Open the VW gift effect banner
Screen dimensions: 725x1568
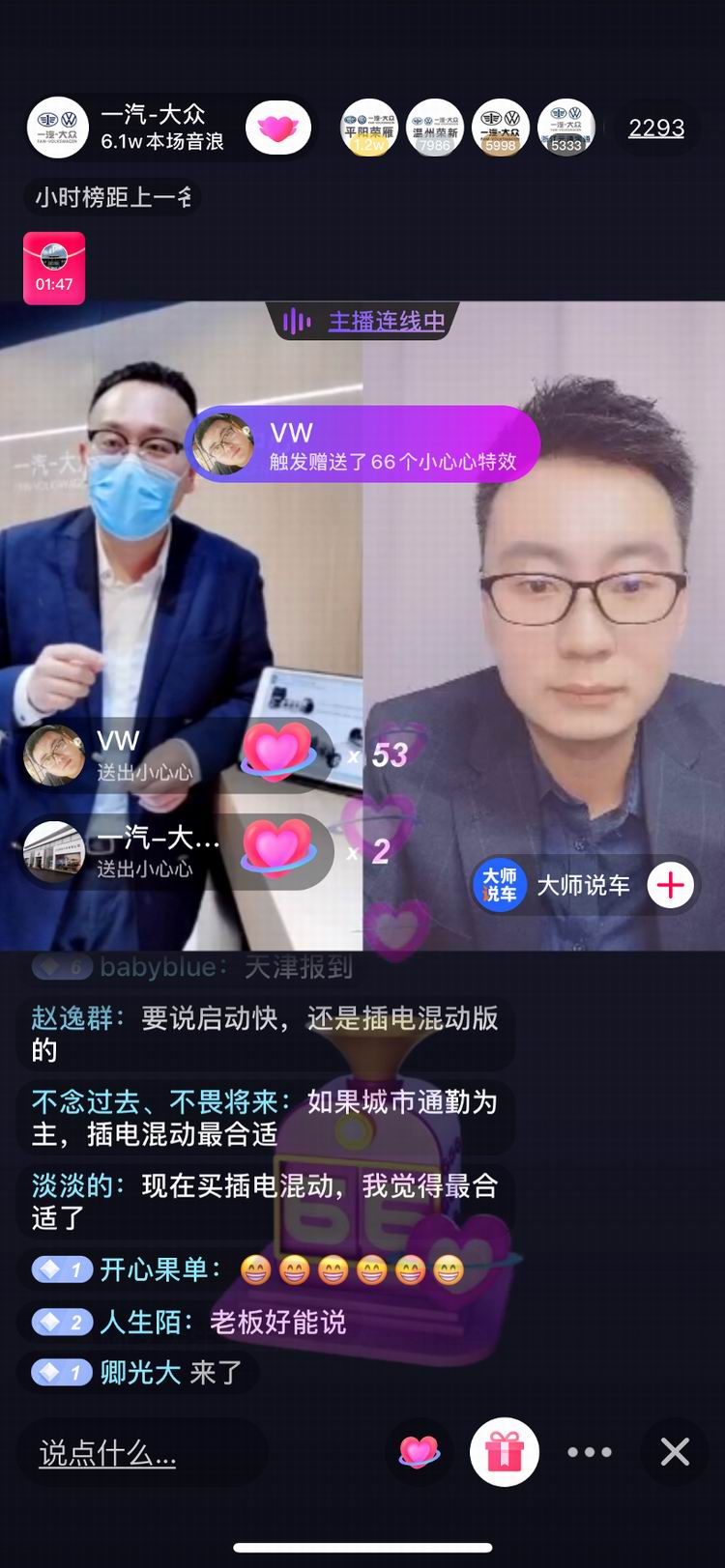pos(362,444)
